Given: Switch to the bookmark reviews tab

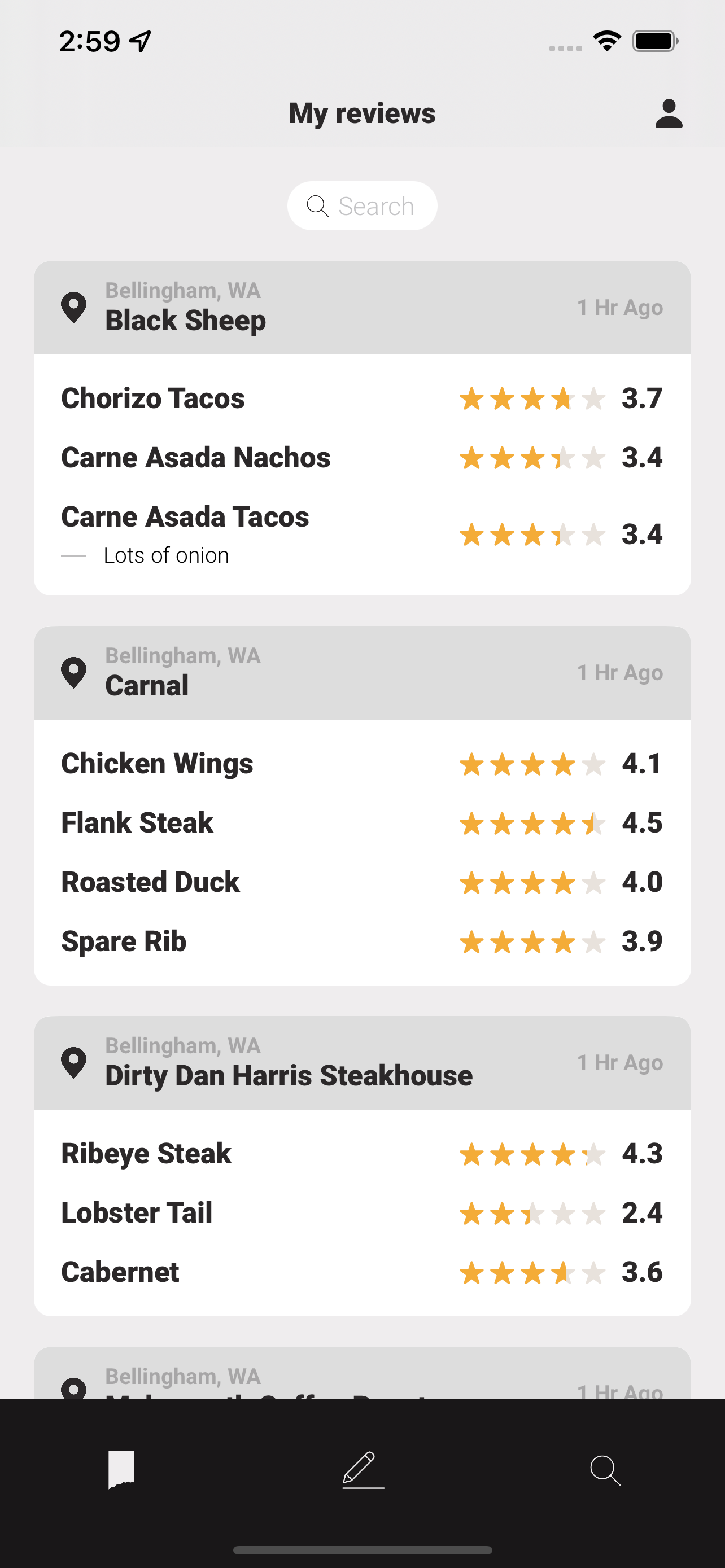Looking at the screenshot, I should (121, 1469).
